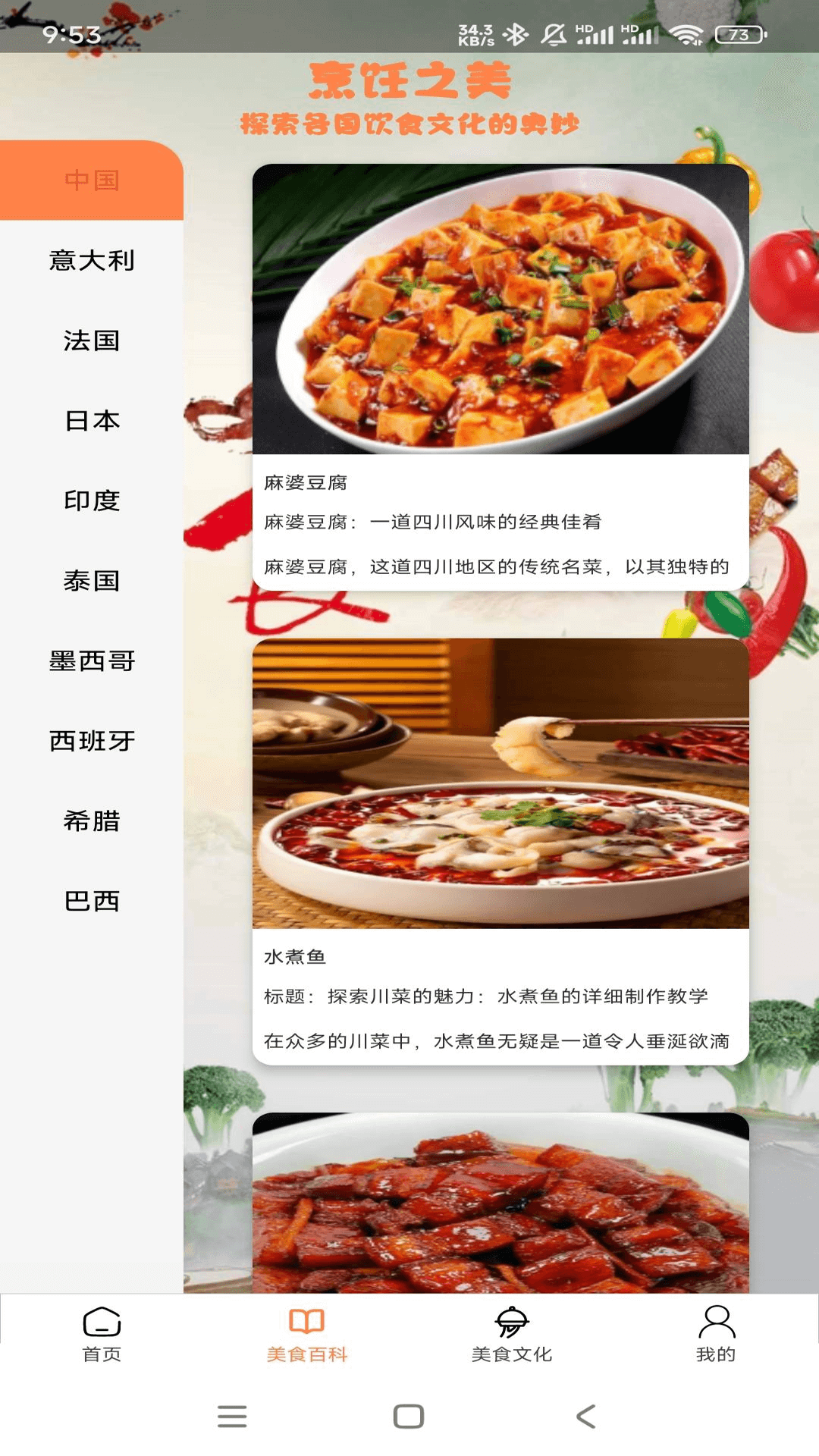Viewport: 819px width, 1456px height.
Task: Tap the system home button
Action: coord(409,1416)
